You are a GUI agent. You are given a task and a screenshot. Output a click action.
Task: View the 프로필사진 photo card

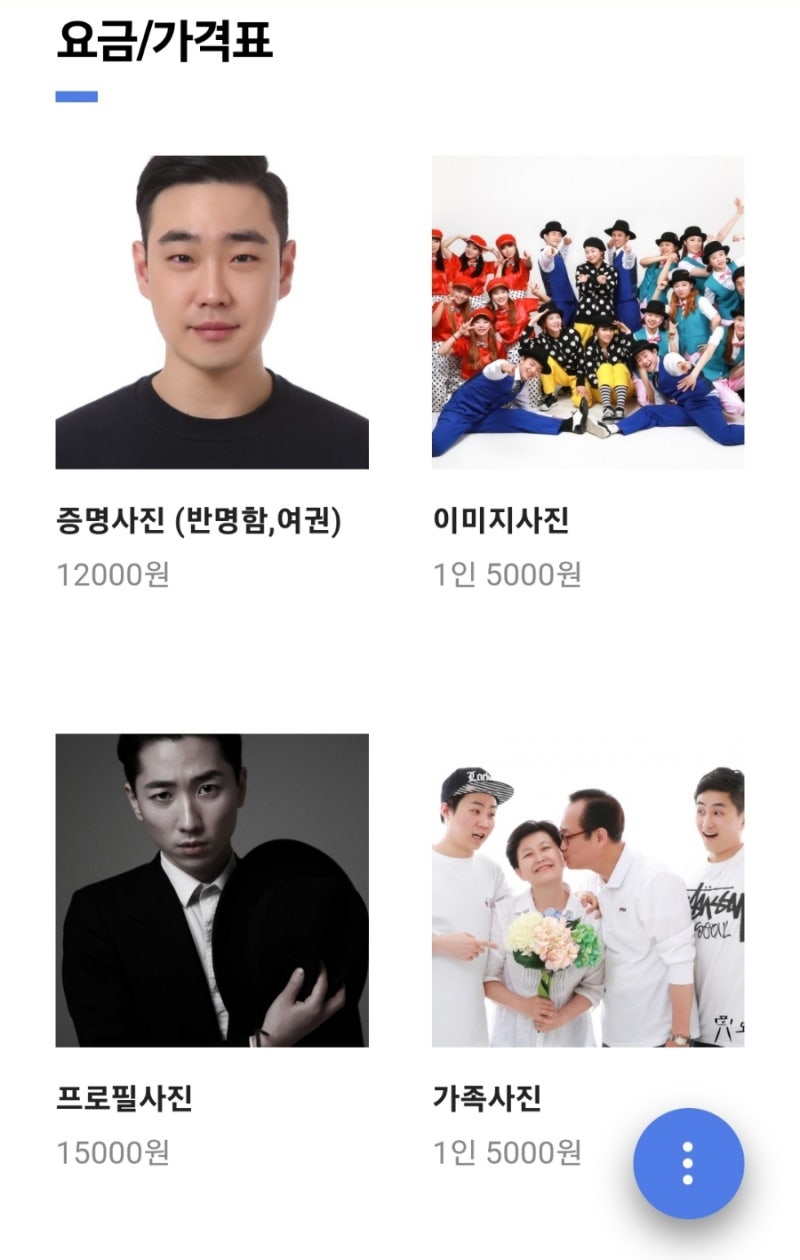212,890
